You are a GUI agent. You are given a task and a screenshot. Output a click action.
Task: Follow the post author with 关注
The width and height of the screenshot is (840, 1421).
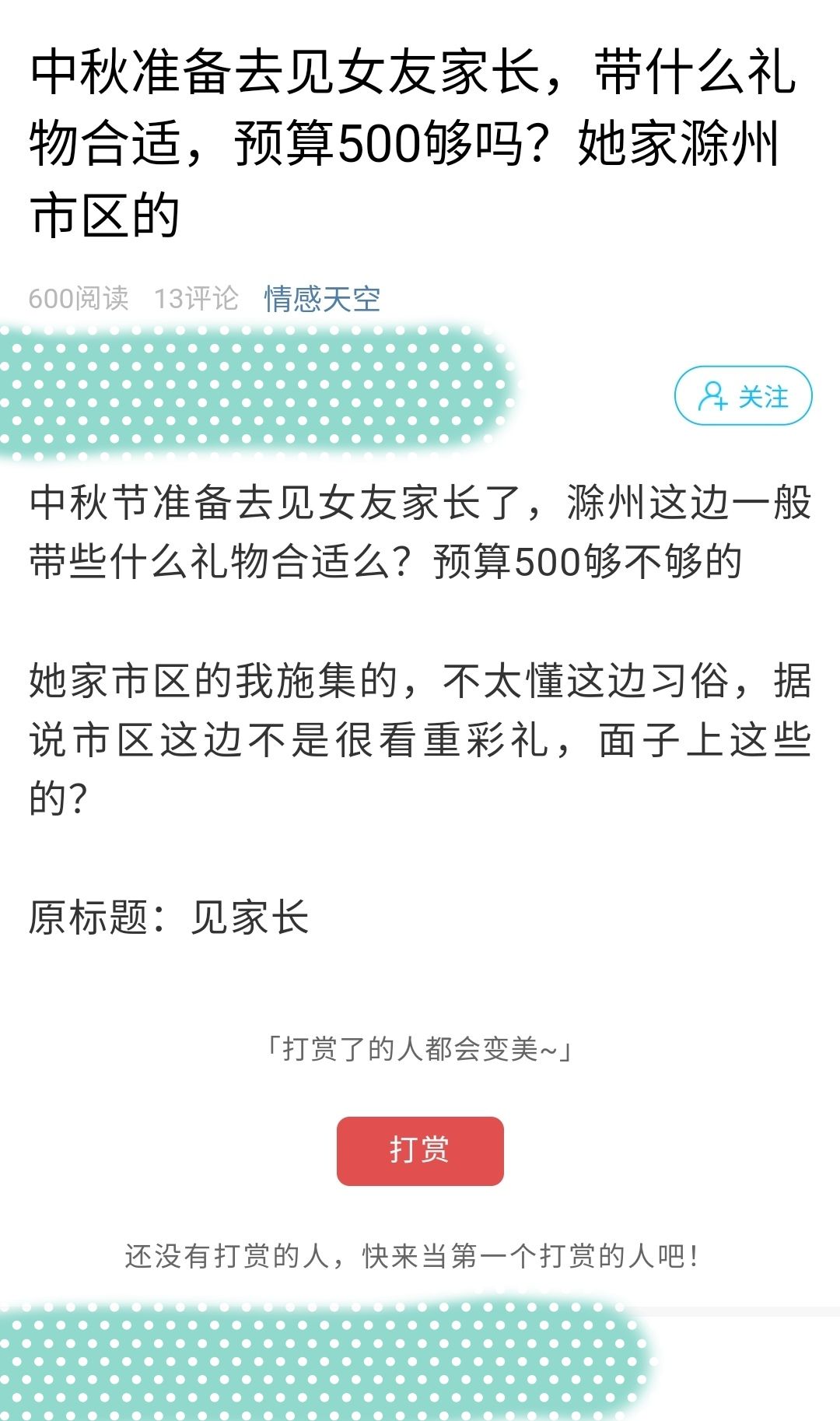click(x=743, y=396)
